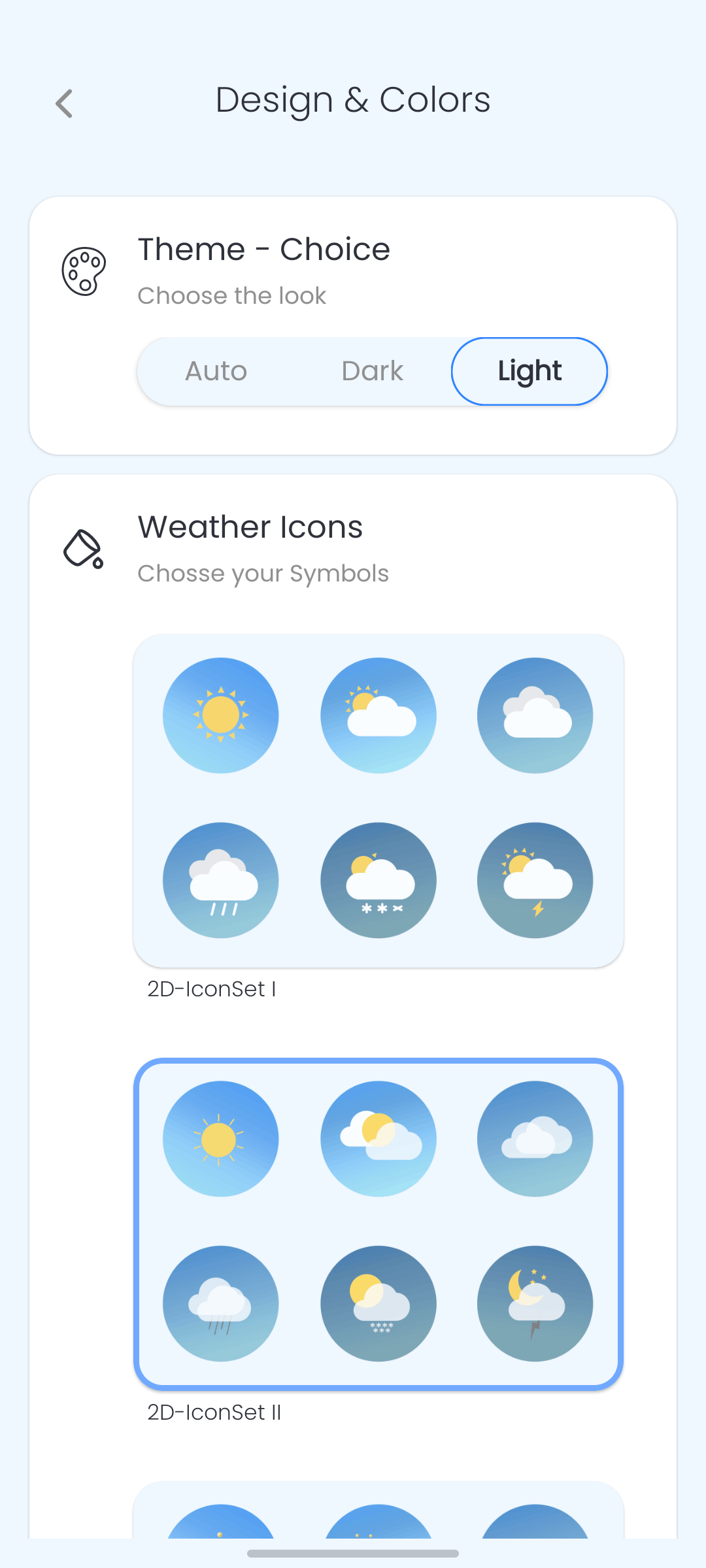Click the moon thunderstorm icon in 2D-IconSet II
Screen dimensions: 706x1568
pos(535,1303)
